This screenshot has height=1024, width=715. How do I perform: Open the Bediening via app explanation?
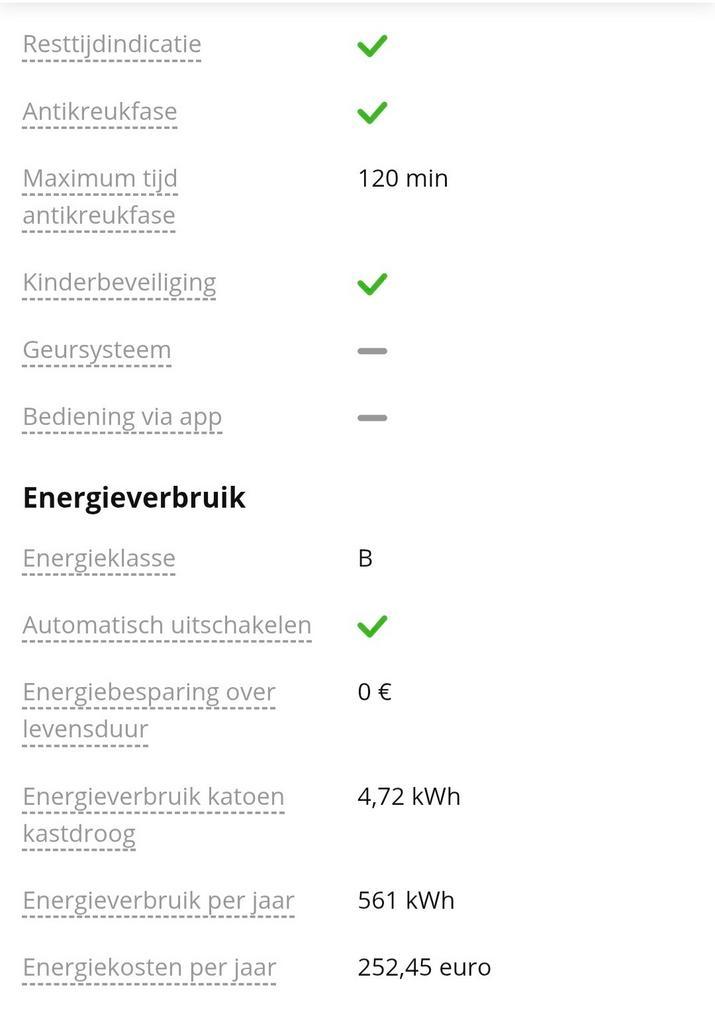point(122,417)
